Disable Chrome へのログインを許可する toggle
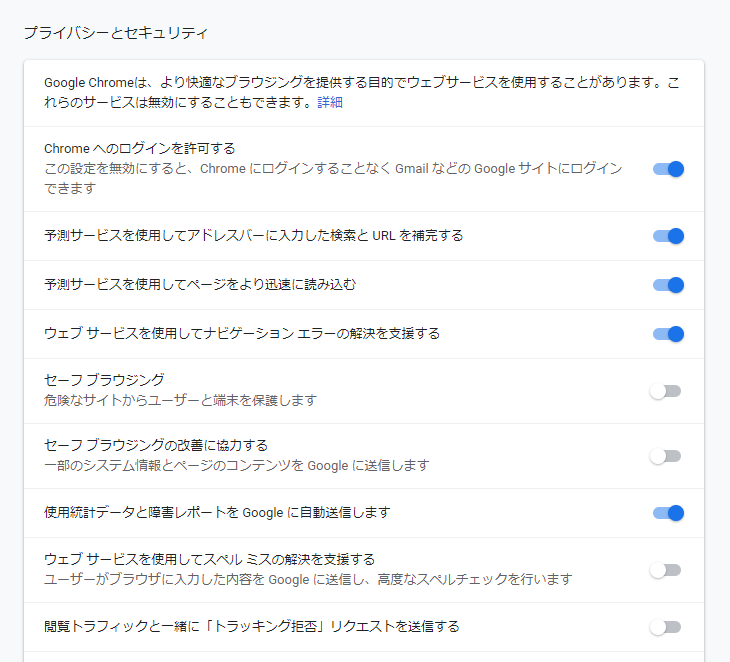The height and width of the screenshot is (662, 730). click(x=667, y=169)
